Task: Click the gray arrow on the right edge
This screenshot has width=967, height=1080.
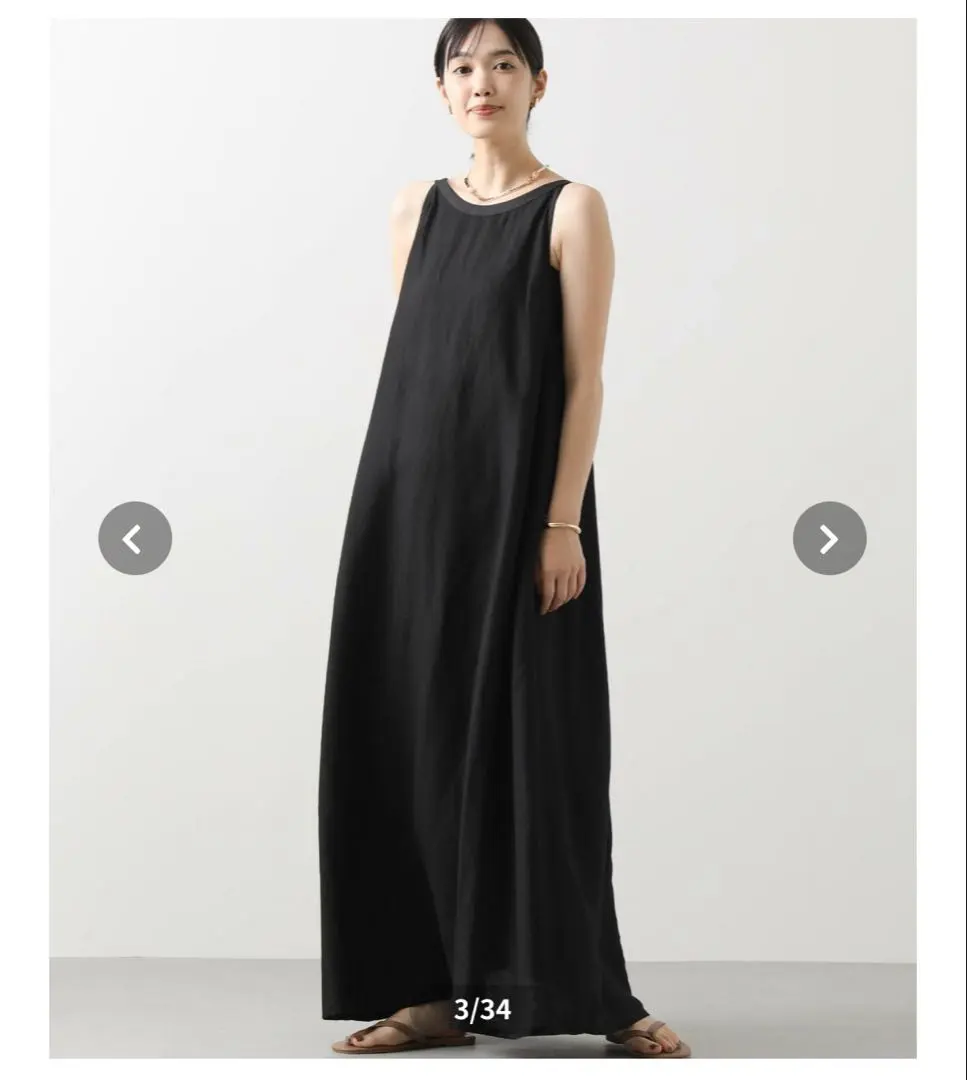Action: [x=828, y=539]
